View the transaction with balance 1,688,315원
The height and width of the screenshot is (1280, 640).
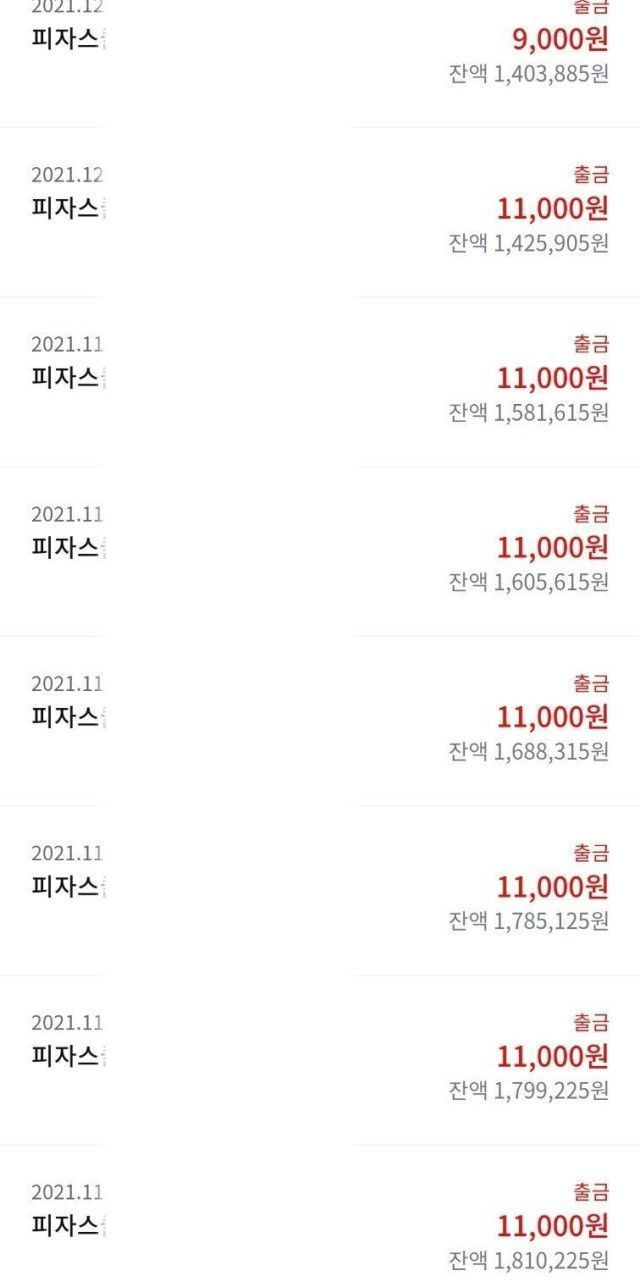[x=320, y=721]
